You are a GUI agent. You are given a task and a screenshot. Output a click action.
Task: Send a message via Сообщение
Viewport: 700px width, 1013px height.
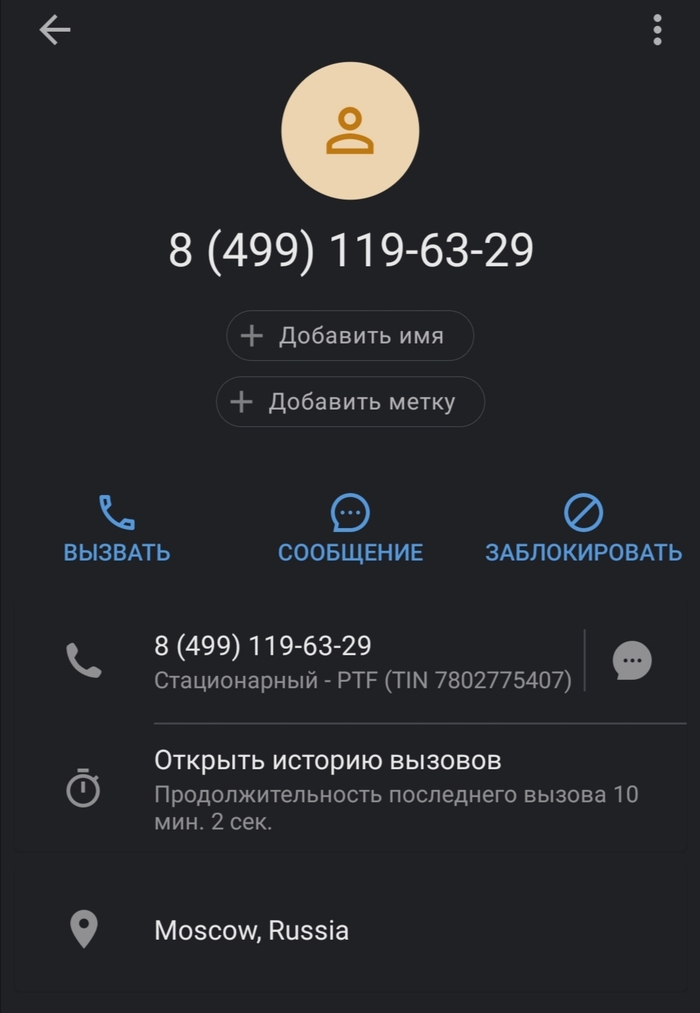coord(350,529)
